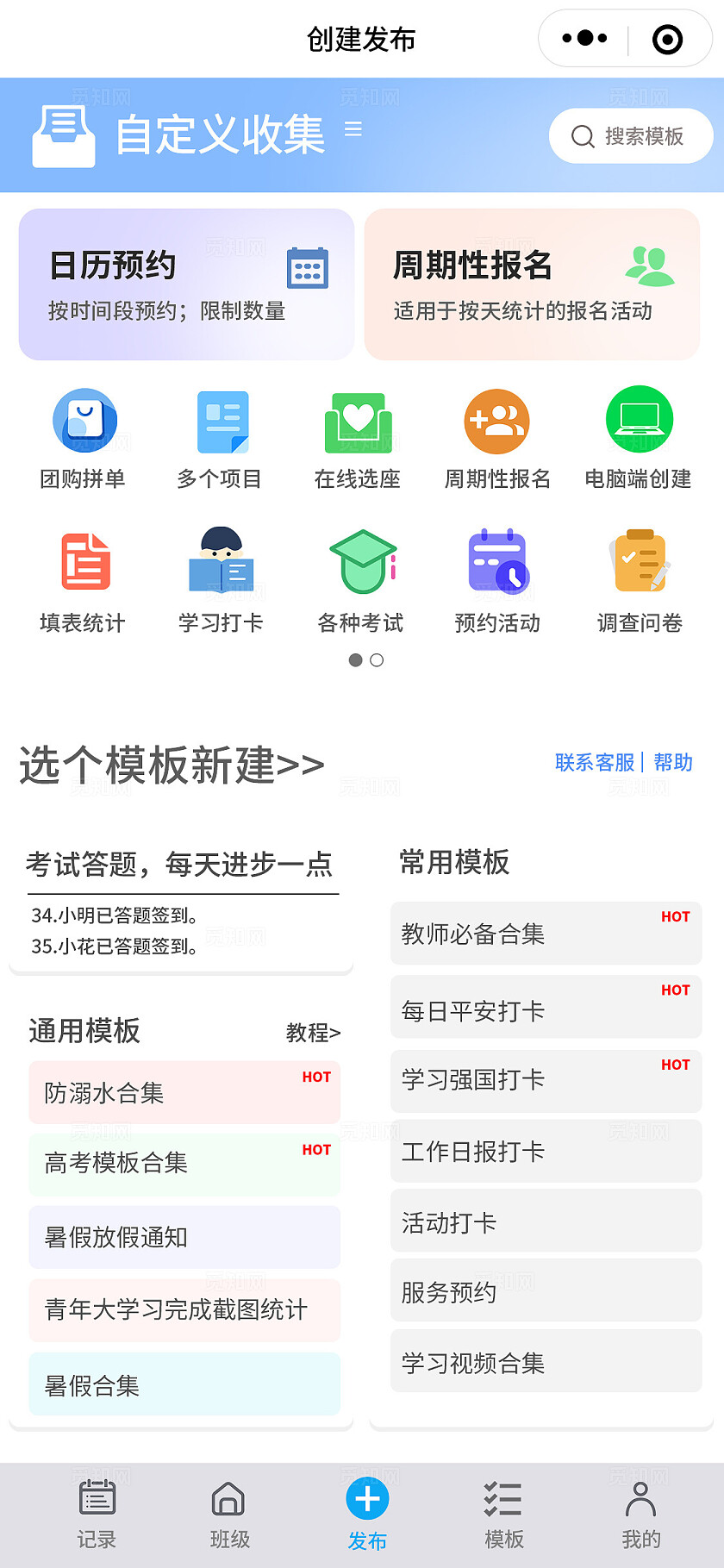Open 周期性报名 via its icon
This screenshot has width=724, height=1568.
pos(498,421)
